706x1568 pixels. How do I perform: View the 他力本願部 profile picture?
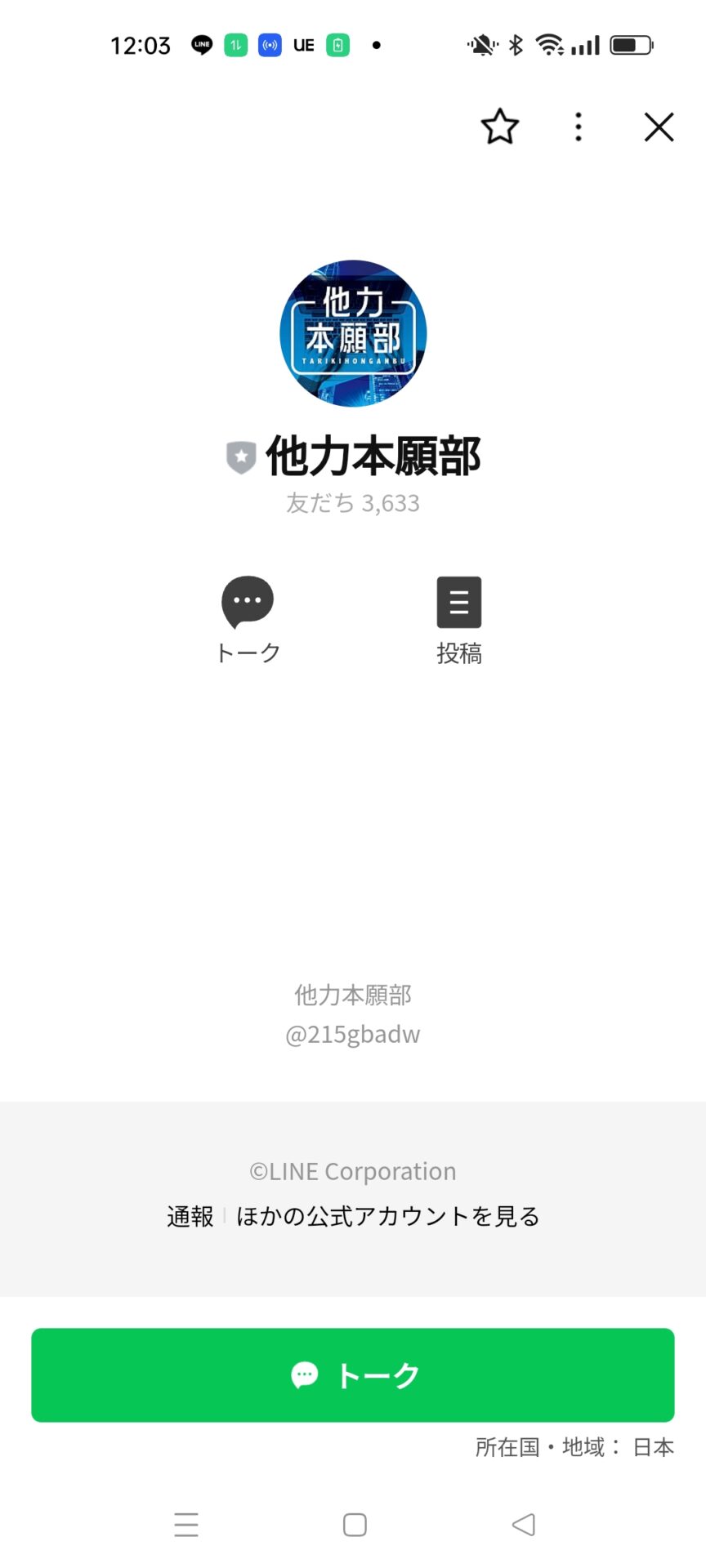pos(353,333)
